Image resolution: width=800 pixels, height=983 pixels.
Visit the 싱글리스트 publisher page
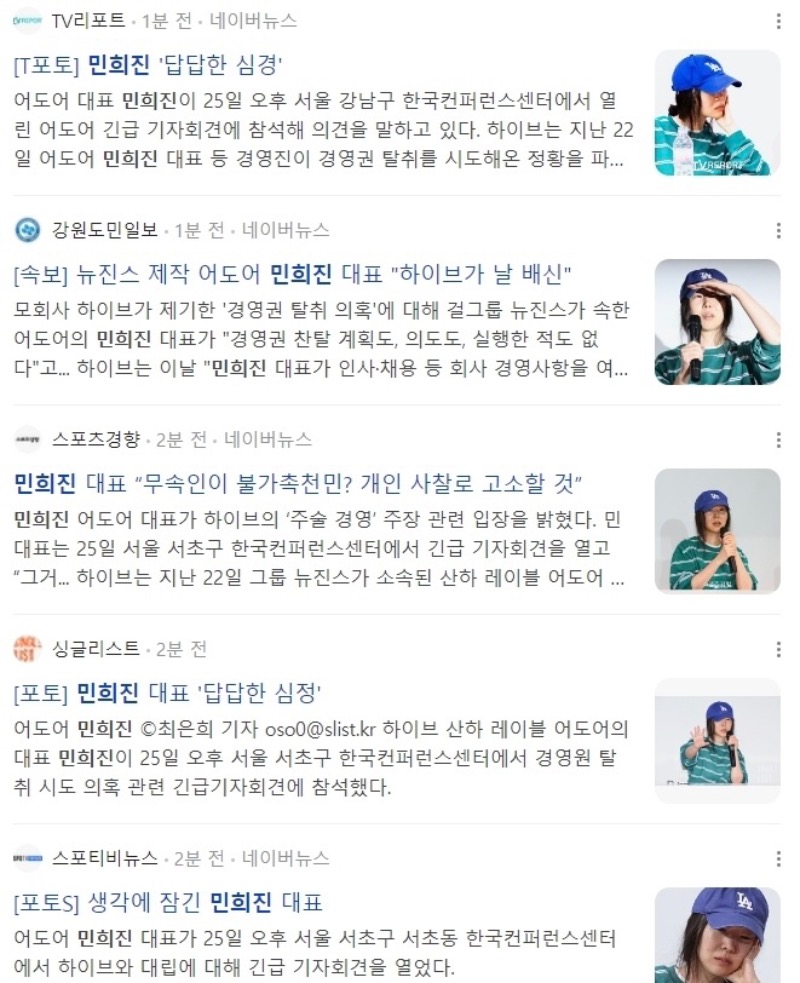point(96,650)
